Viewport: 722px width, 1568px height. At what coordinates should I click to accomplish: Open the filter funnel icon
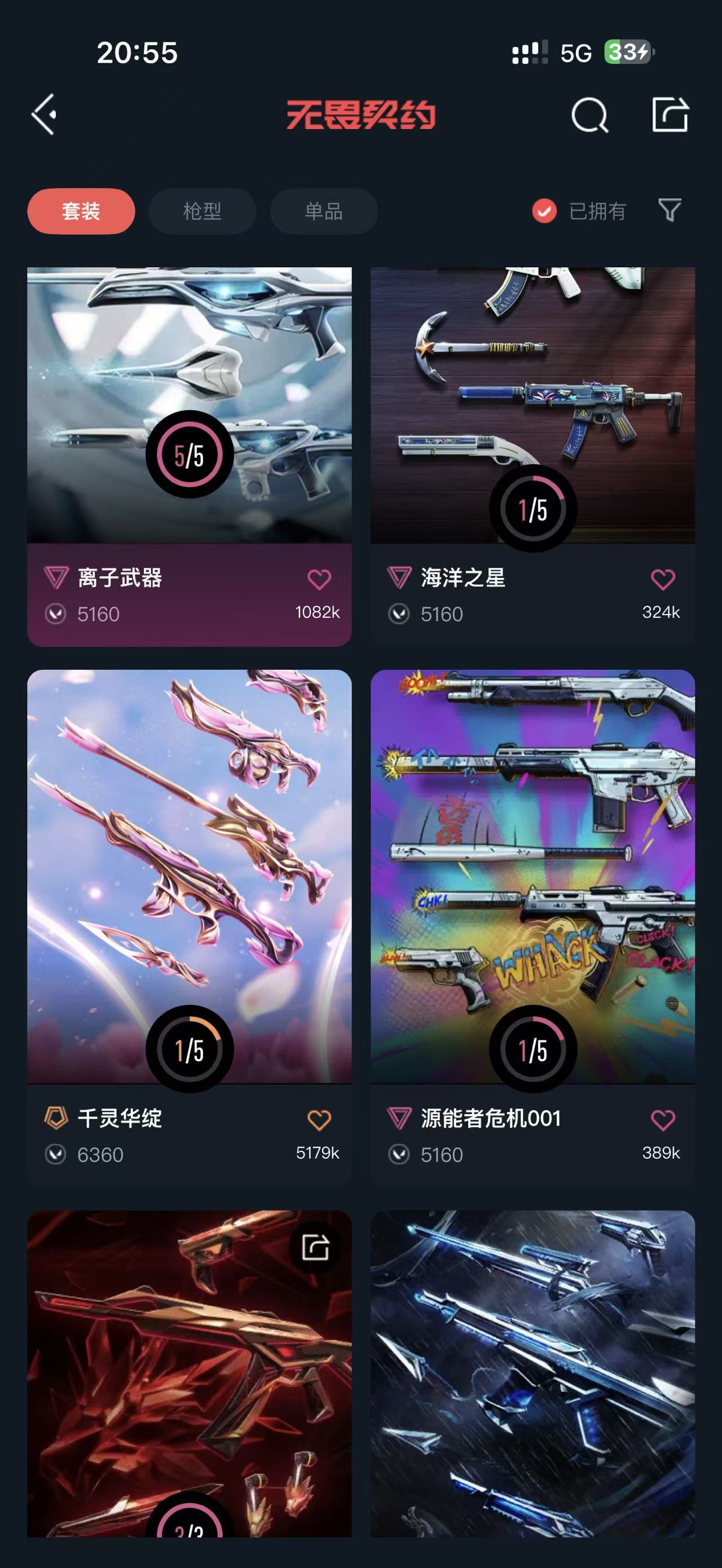pos(670,211)
